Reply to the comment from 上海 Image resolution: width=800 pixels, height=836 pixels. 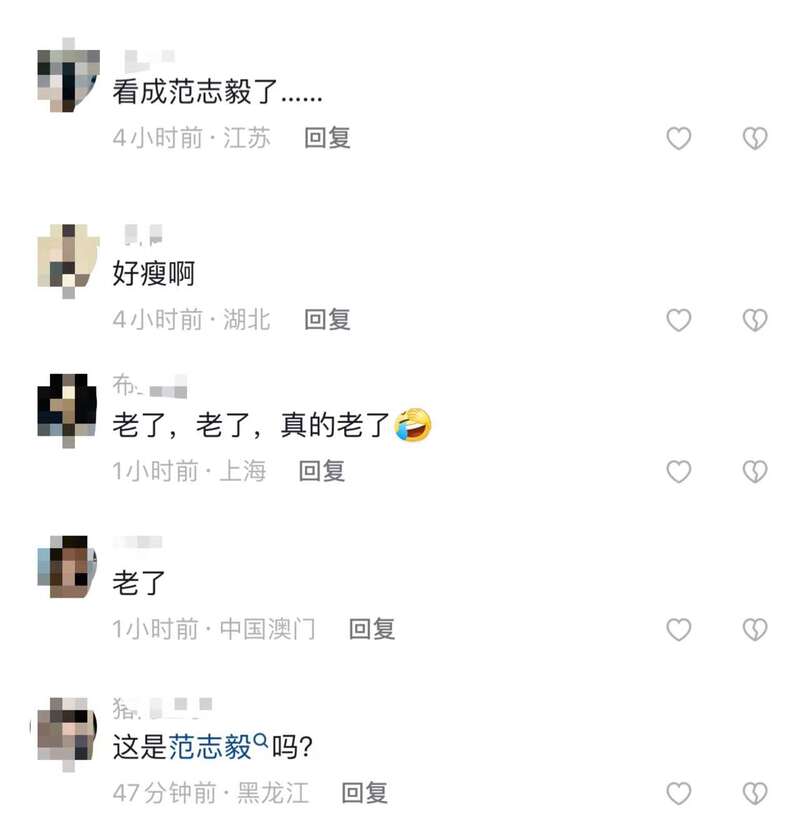pyautogui.click(x=322, y=471)
